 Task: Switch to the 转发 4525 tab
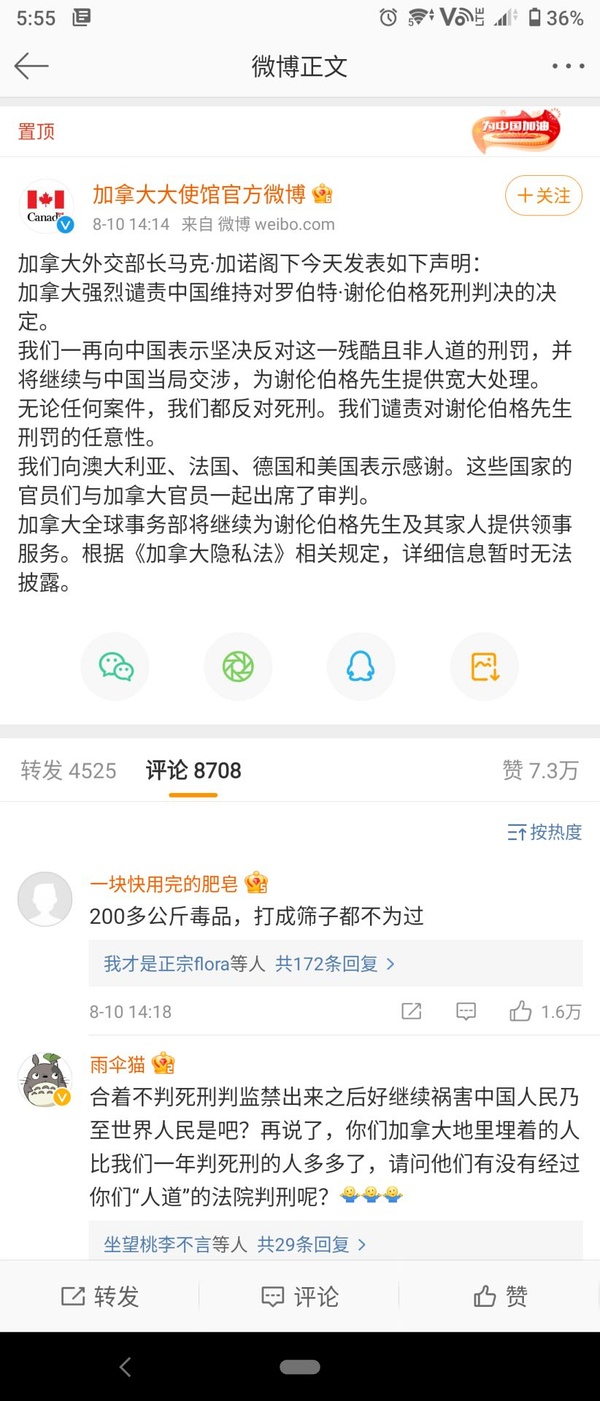click(68, 770)
